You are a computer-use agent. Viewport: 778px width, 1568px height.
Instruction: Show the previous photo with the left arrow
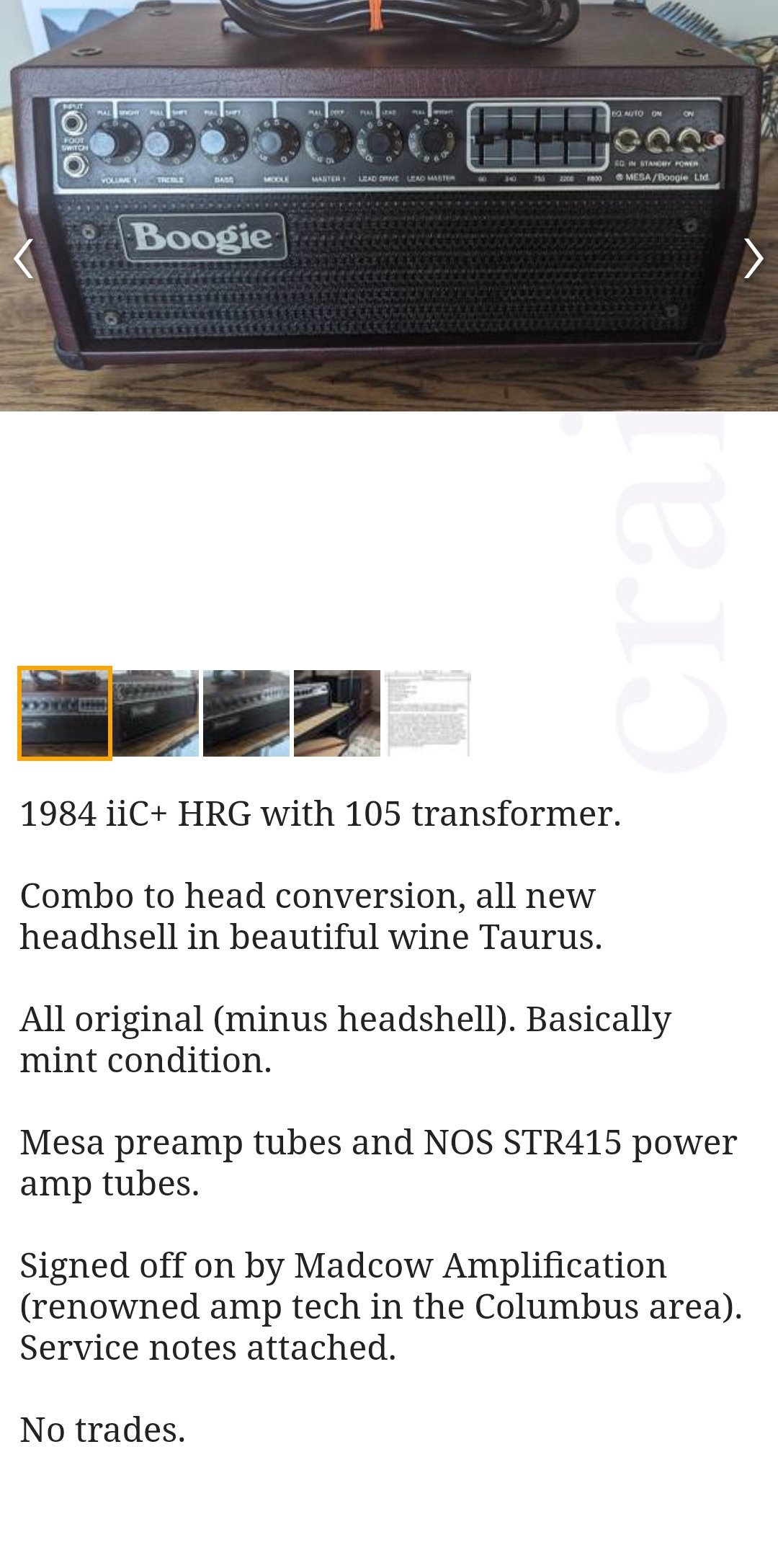[24, 258]
